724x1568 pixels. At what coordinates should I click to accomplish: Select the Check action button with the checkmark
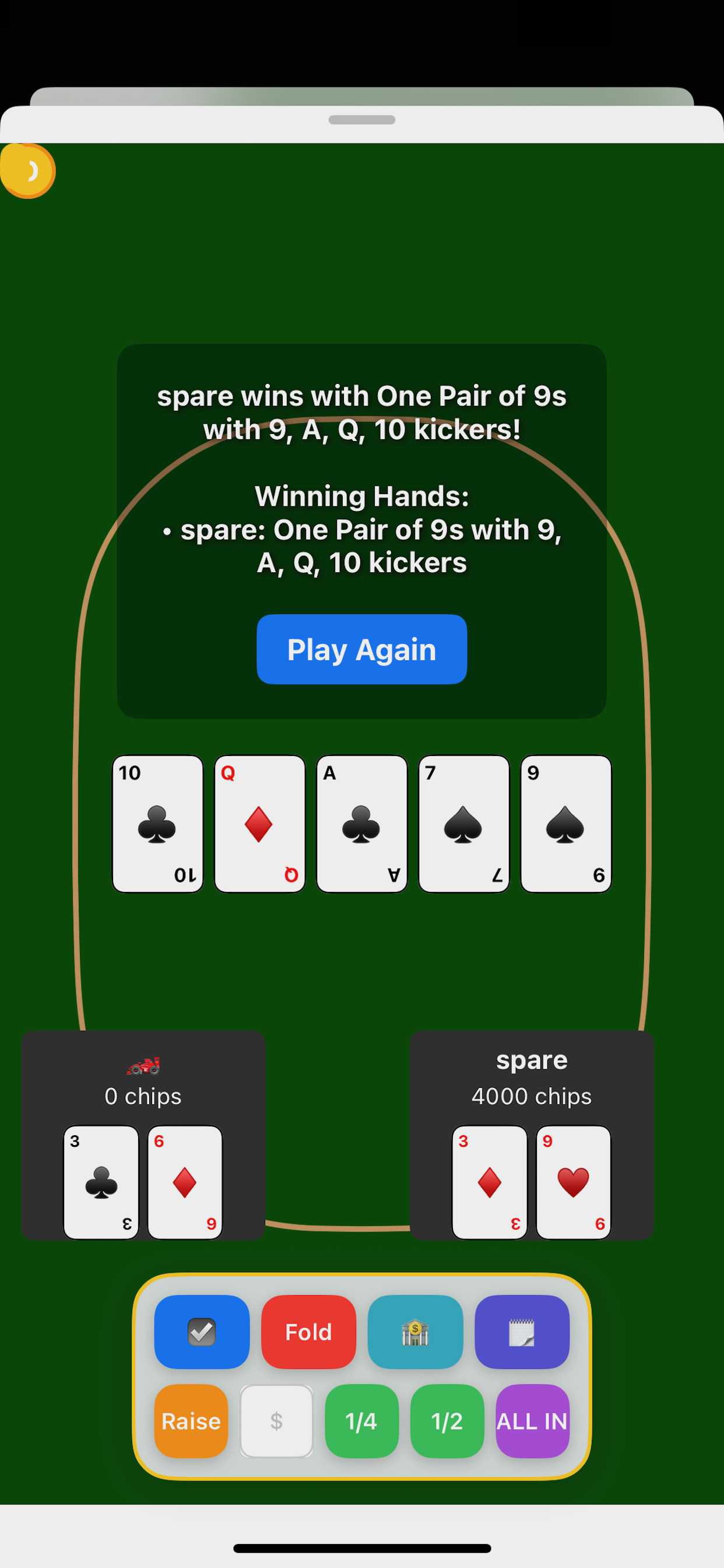pos(201,1331)
